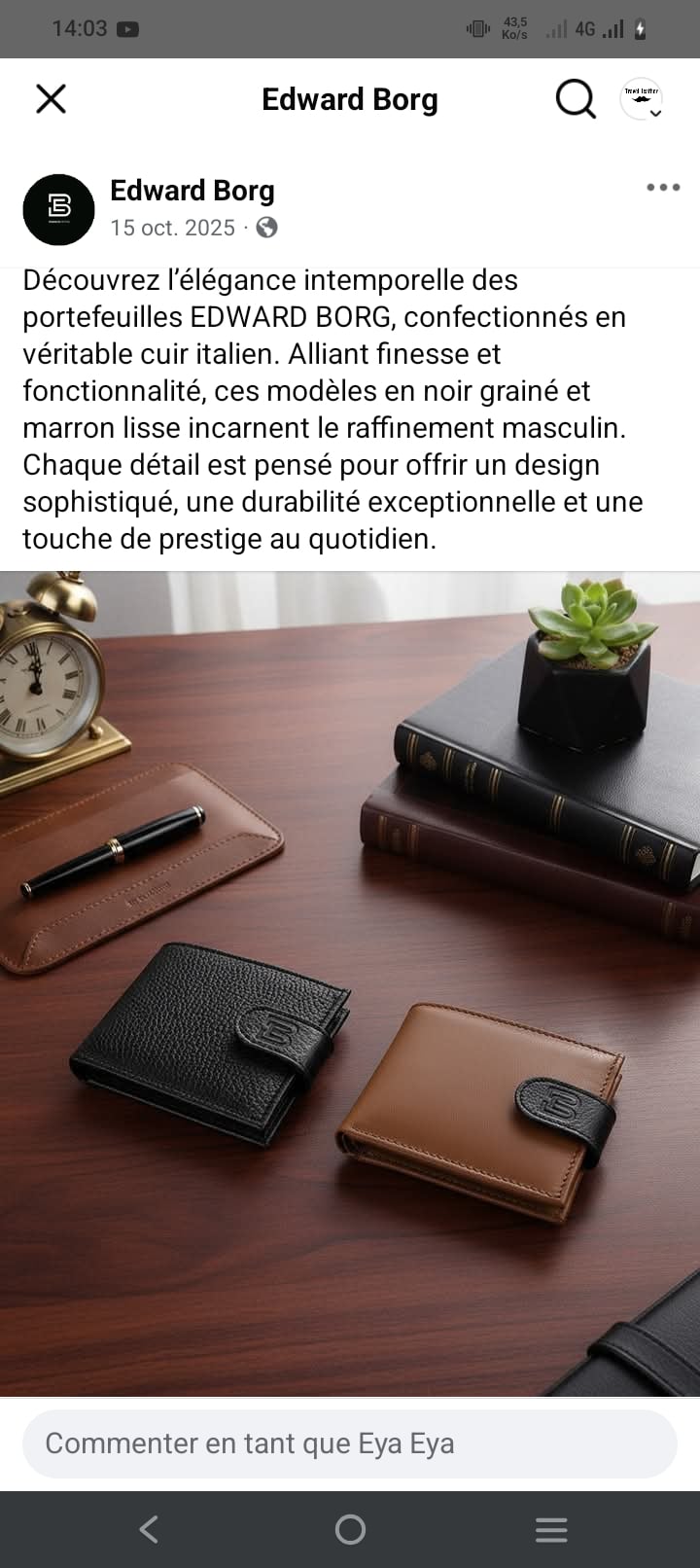Open the post's three-dot options menu
This screenshot has width=700, height=1568.
[x=662, y=188]
